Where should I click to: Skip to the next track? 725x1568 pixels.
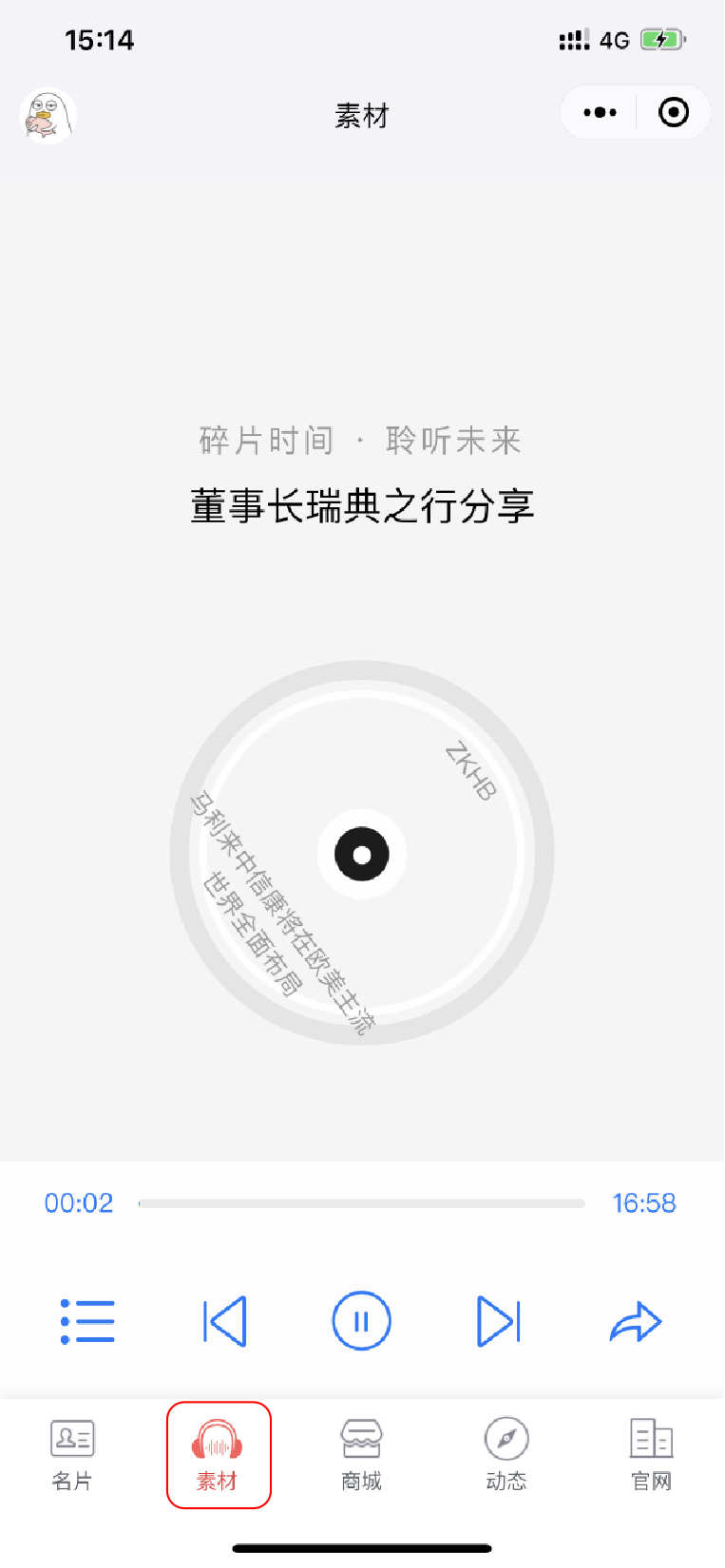[x=498, y=1321]
